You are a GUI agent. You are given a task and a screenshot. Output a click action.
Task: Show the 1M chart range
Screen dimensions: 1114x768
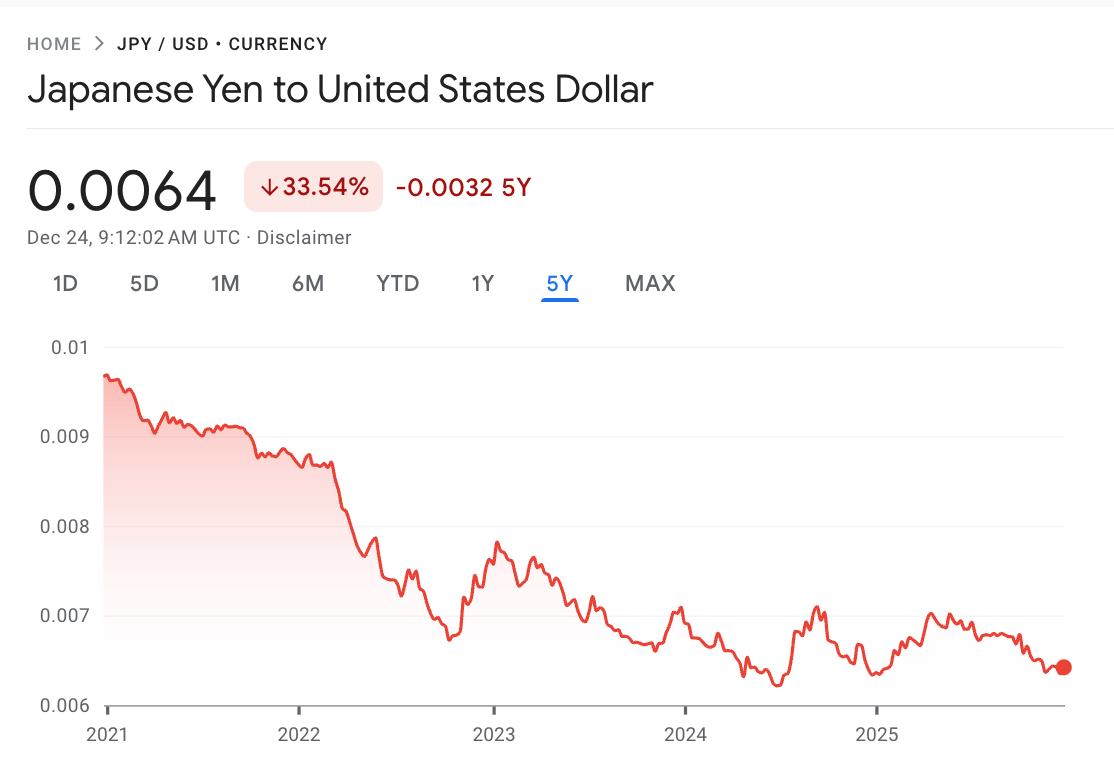click(x=225, y=284)
